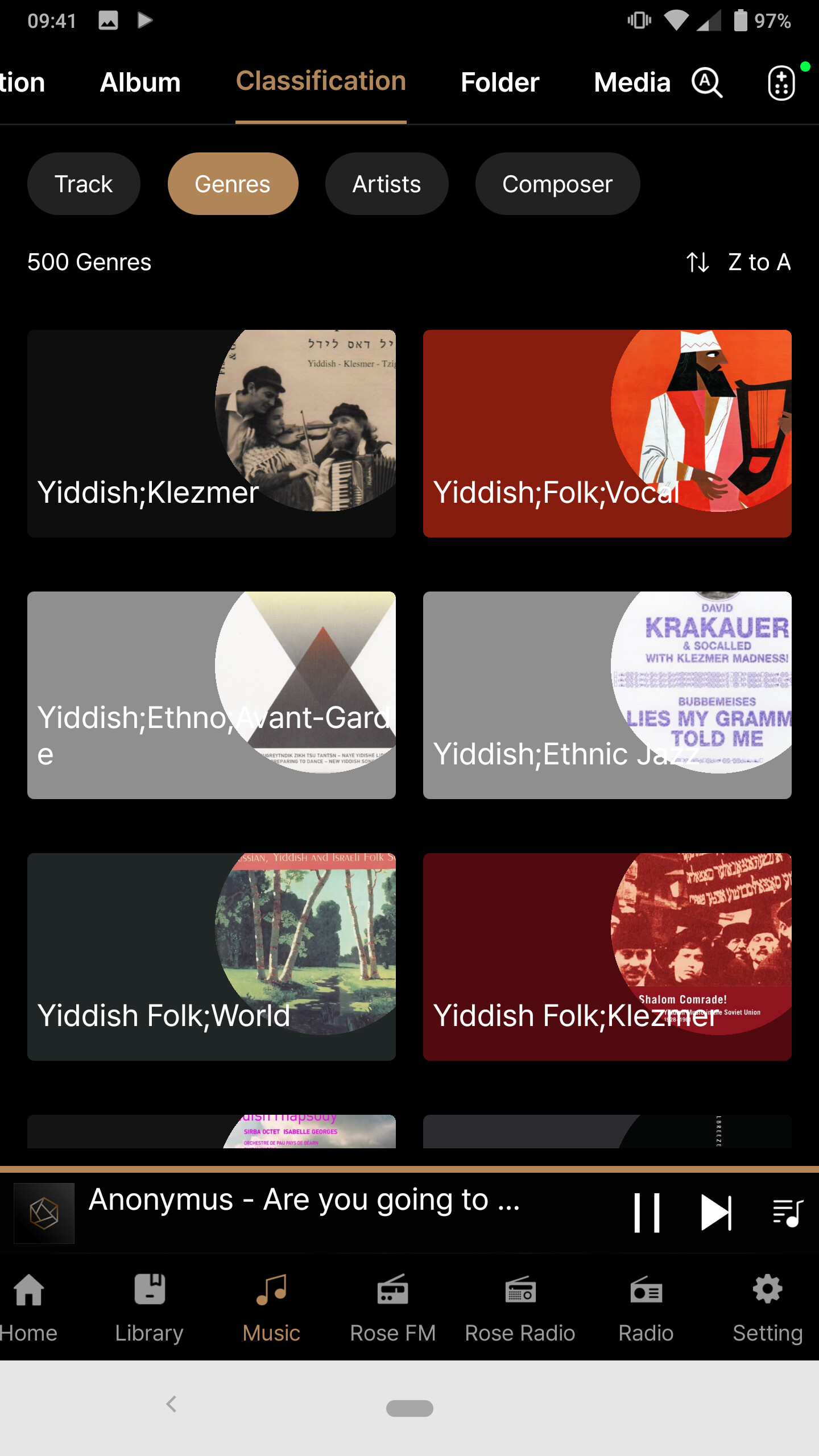The image size is (819, 1456).
Task: Open the Yiddish;Folk;Vocal genre card
Action: coord(607,433)
